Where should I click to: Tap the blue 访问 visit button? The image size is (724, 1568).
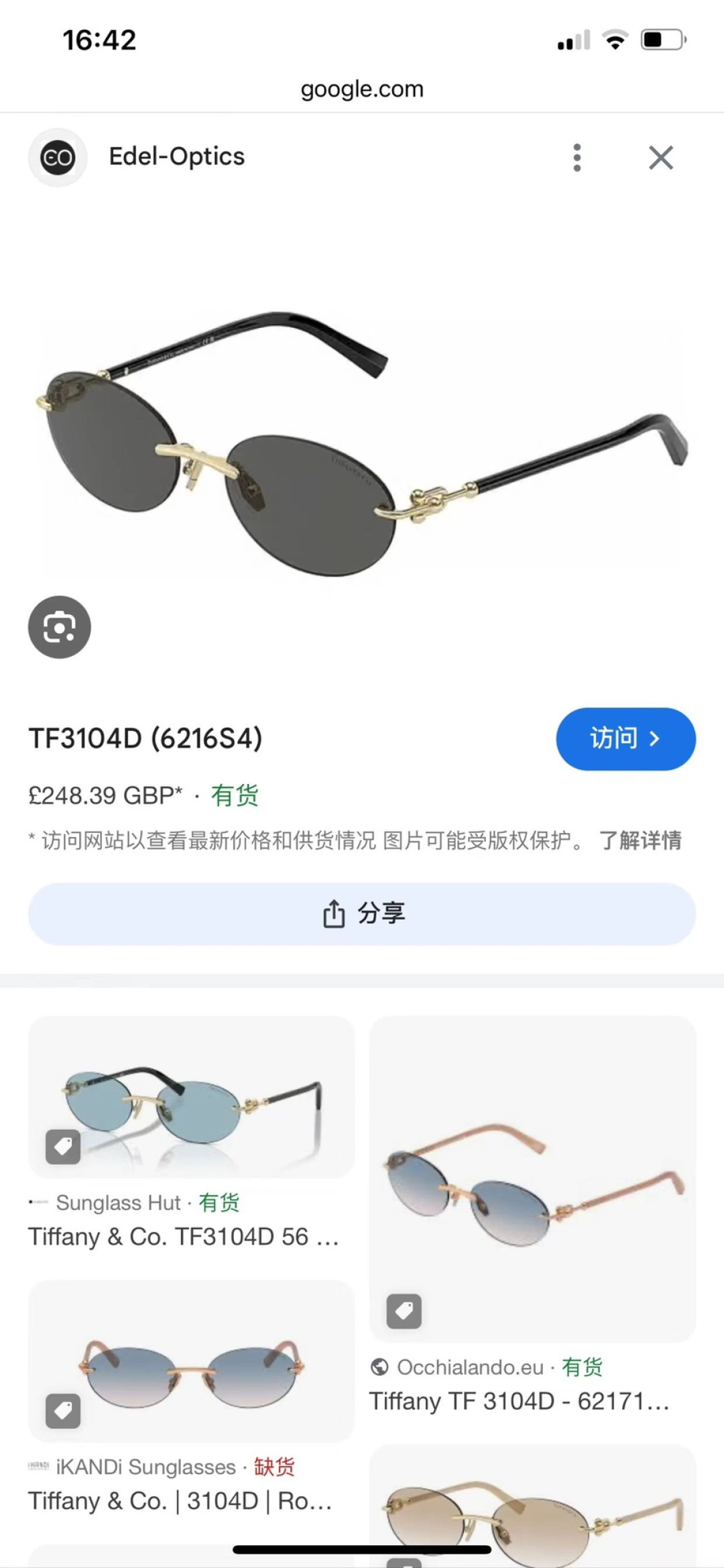(625, 739)
